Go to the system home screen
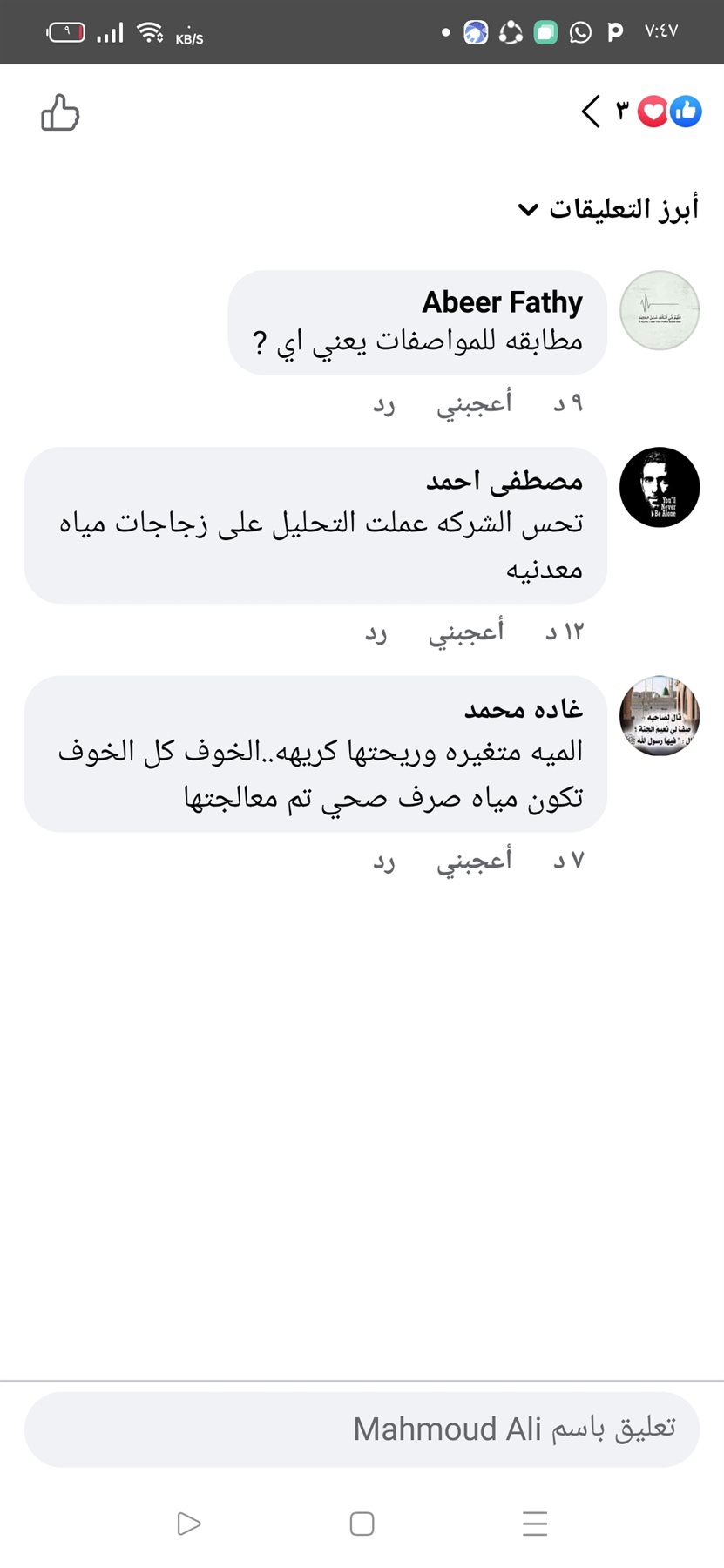Image resolution: width=724 pixels, height=1568 pixels. pyautogui.click(x=362, y=1524)
